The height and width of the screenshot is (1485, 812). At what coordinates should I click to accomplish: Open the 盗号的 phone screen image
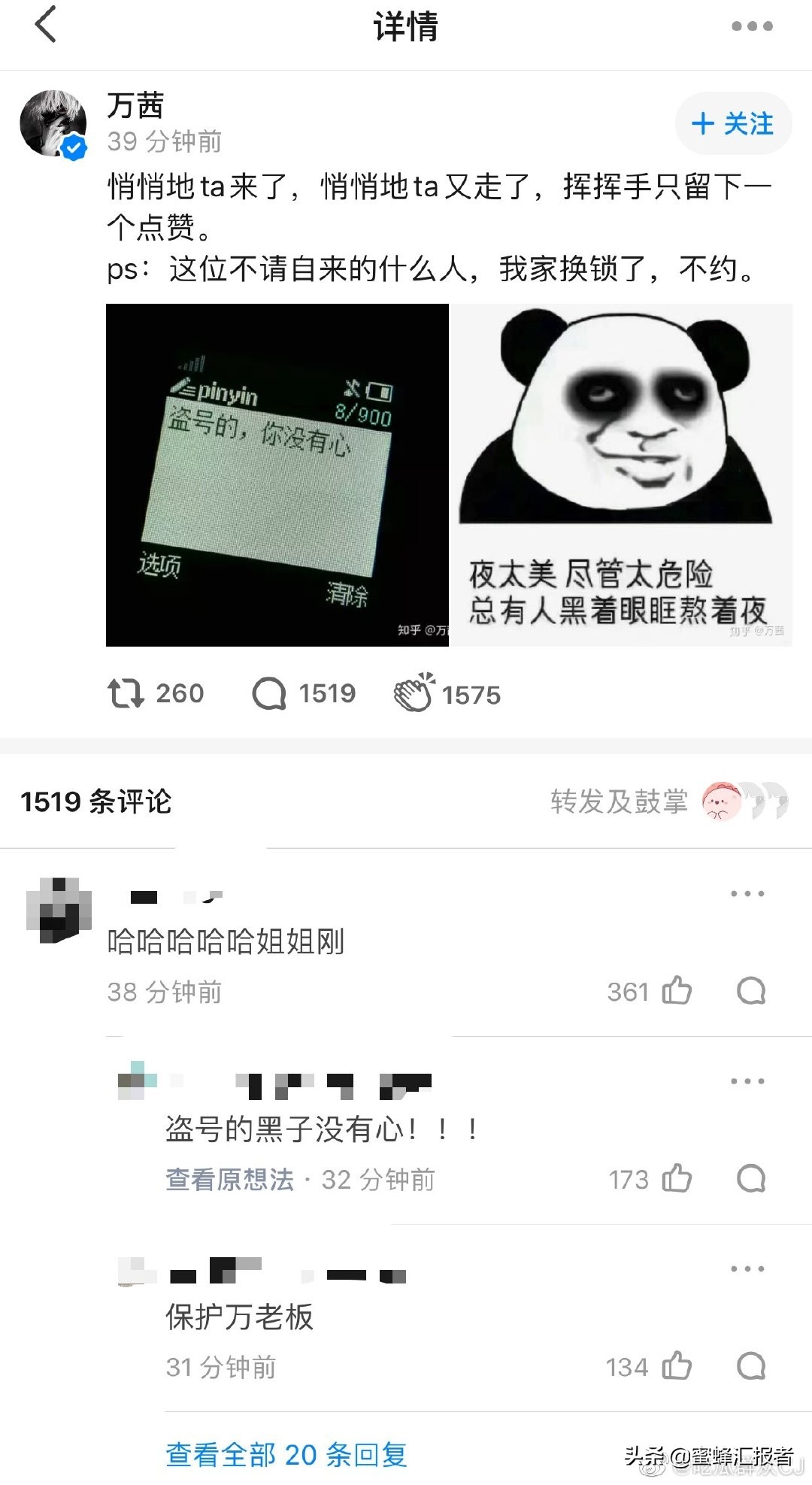pos(277,474)
